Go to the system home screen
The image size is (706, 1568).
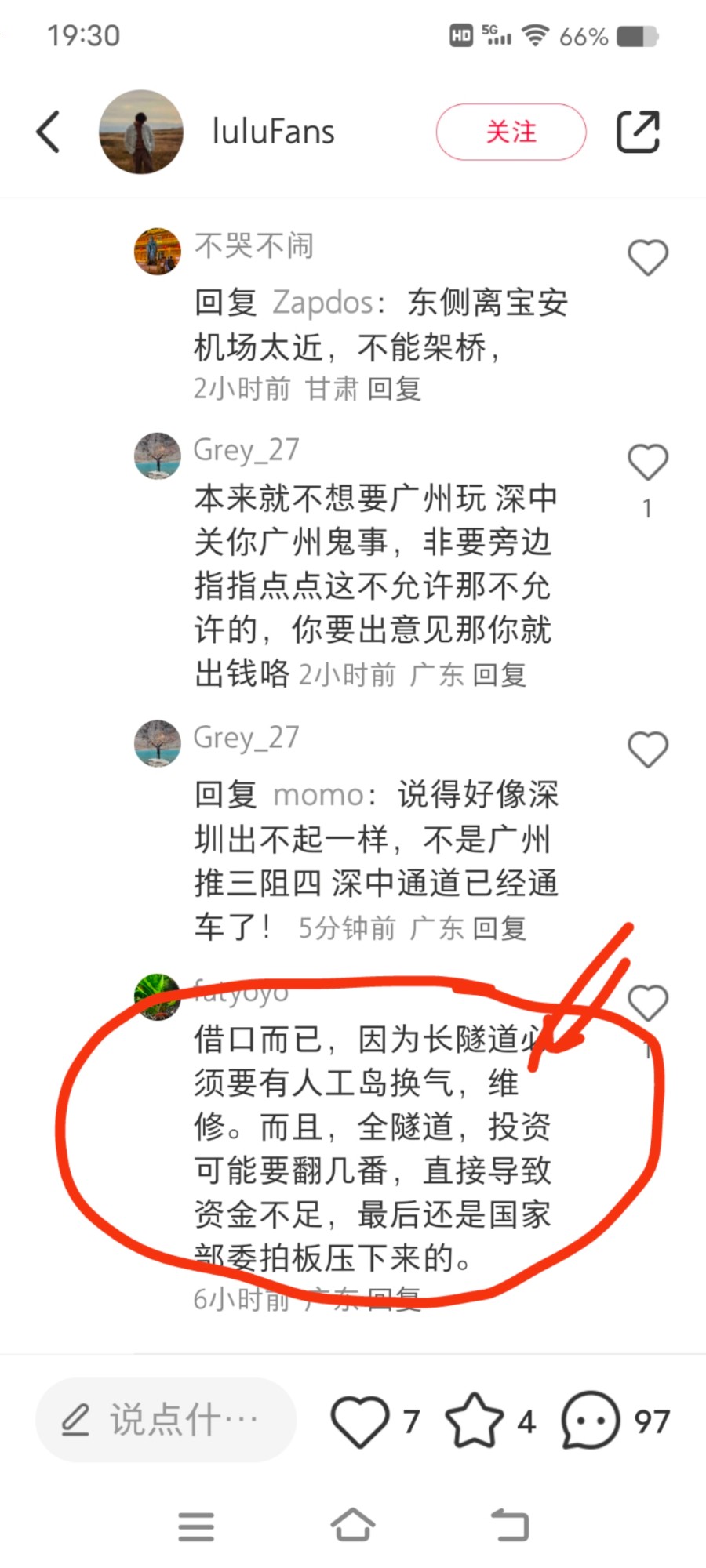(352, 1526)
